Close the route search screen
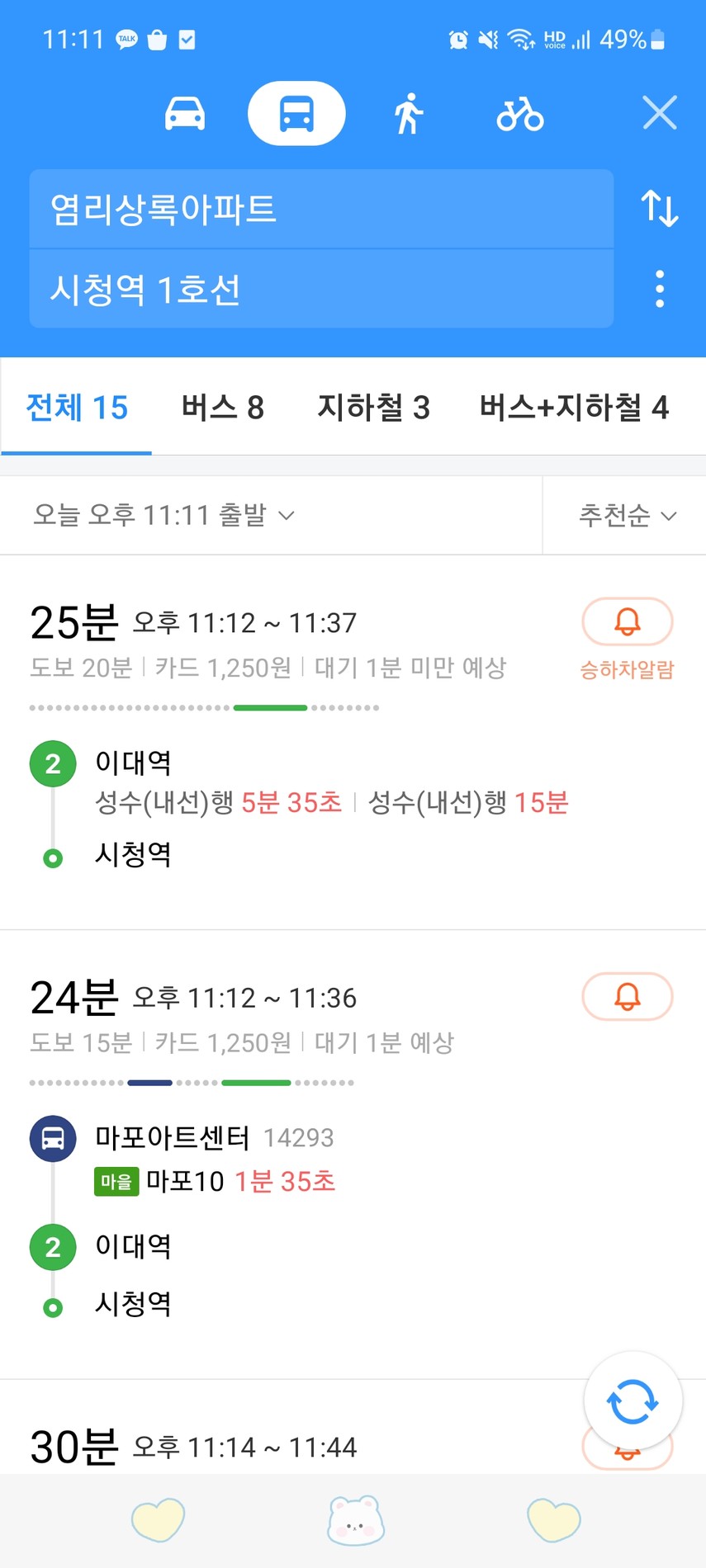 659,113
